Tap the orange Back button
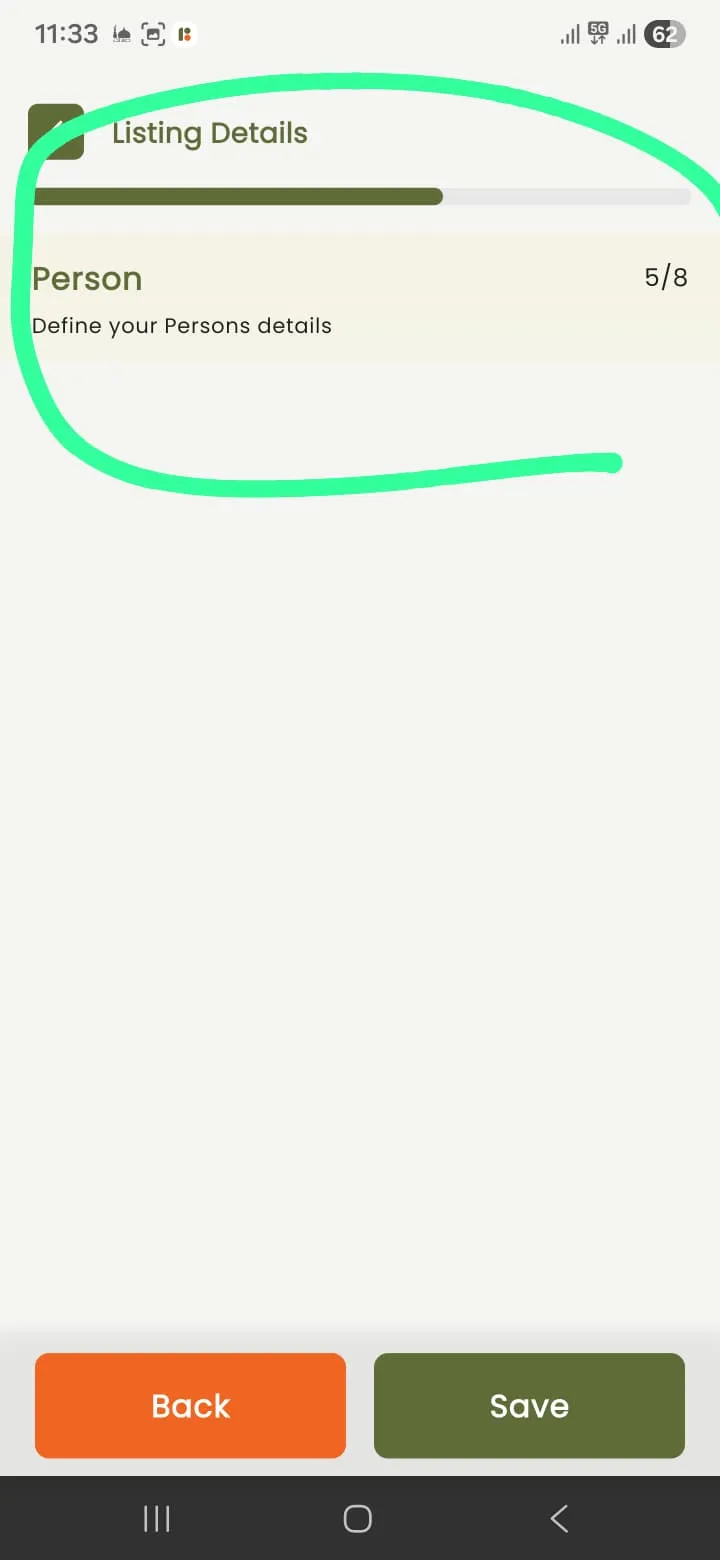The width and height of the screenshot is (720, 1560). pos(190,1405)
